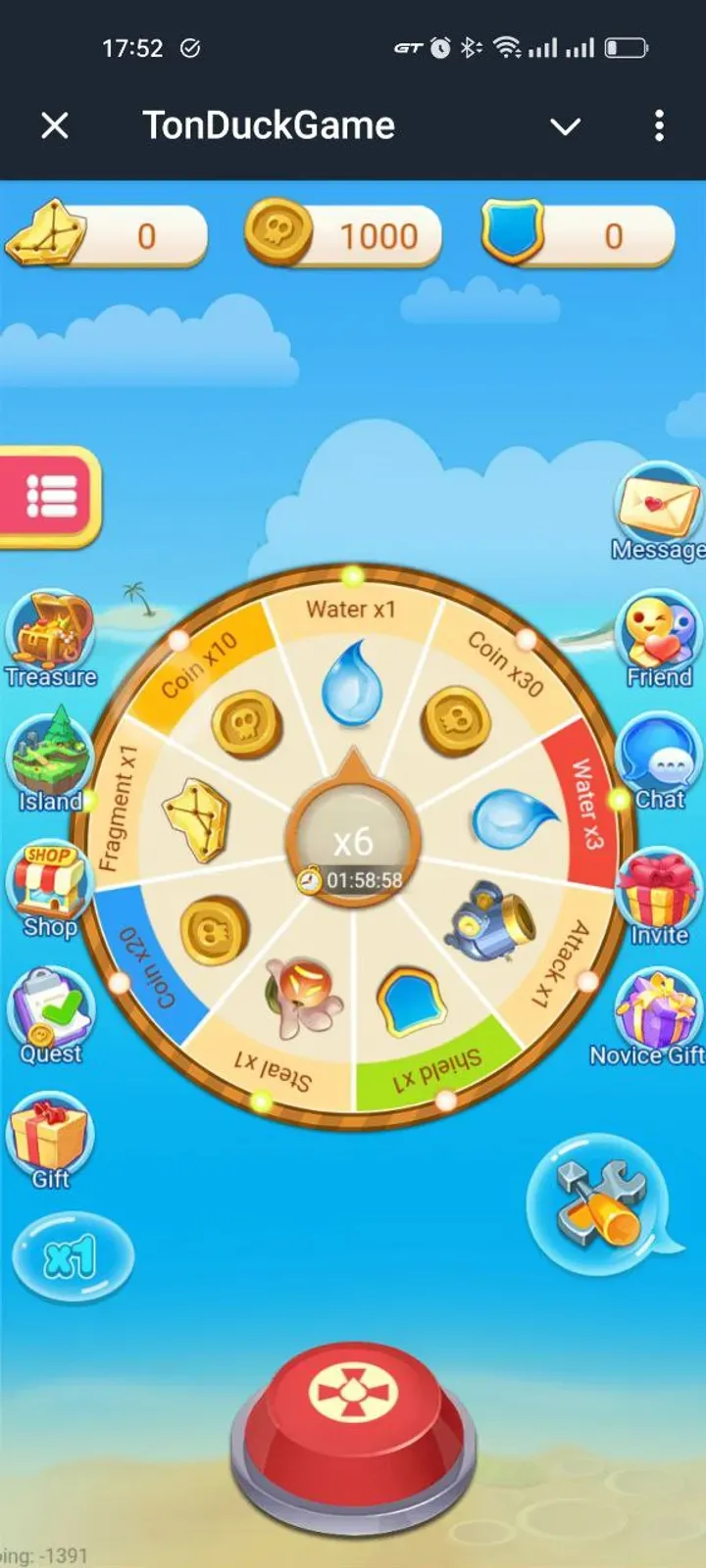Invite friends via the Invite gift
Viewport: 706px width, 1568px height.
click(x=659, y=894)
